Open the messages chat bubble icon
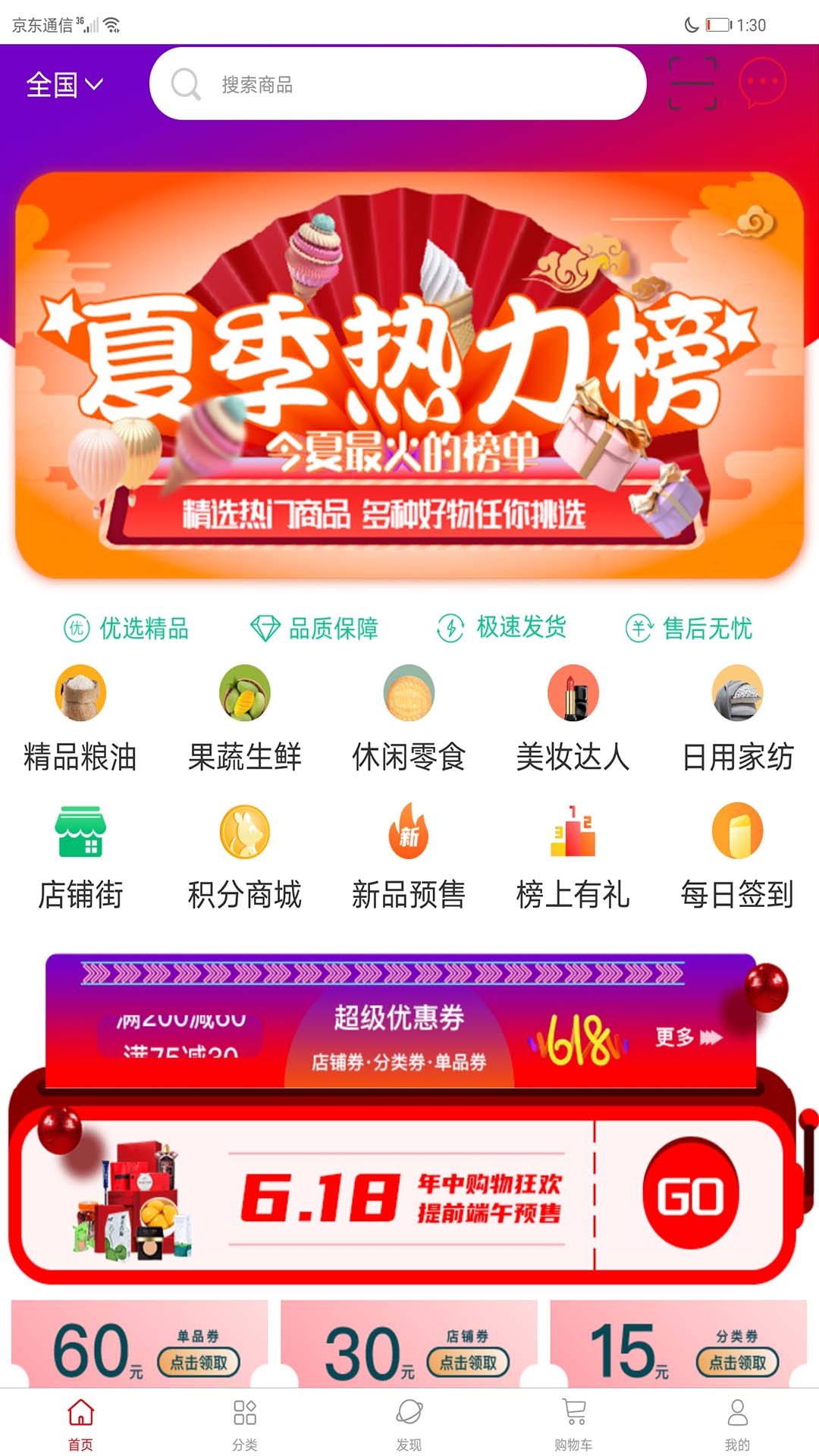Image resolution: width=819 pixels, height=1456 pixels. tap(762, 82)
